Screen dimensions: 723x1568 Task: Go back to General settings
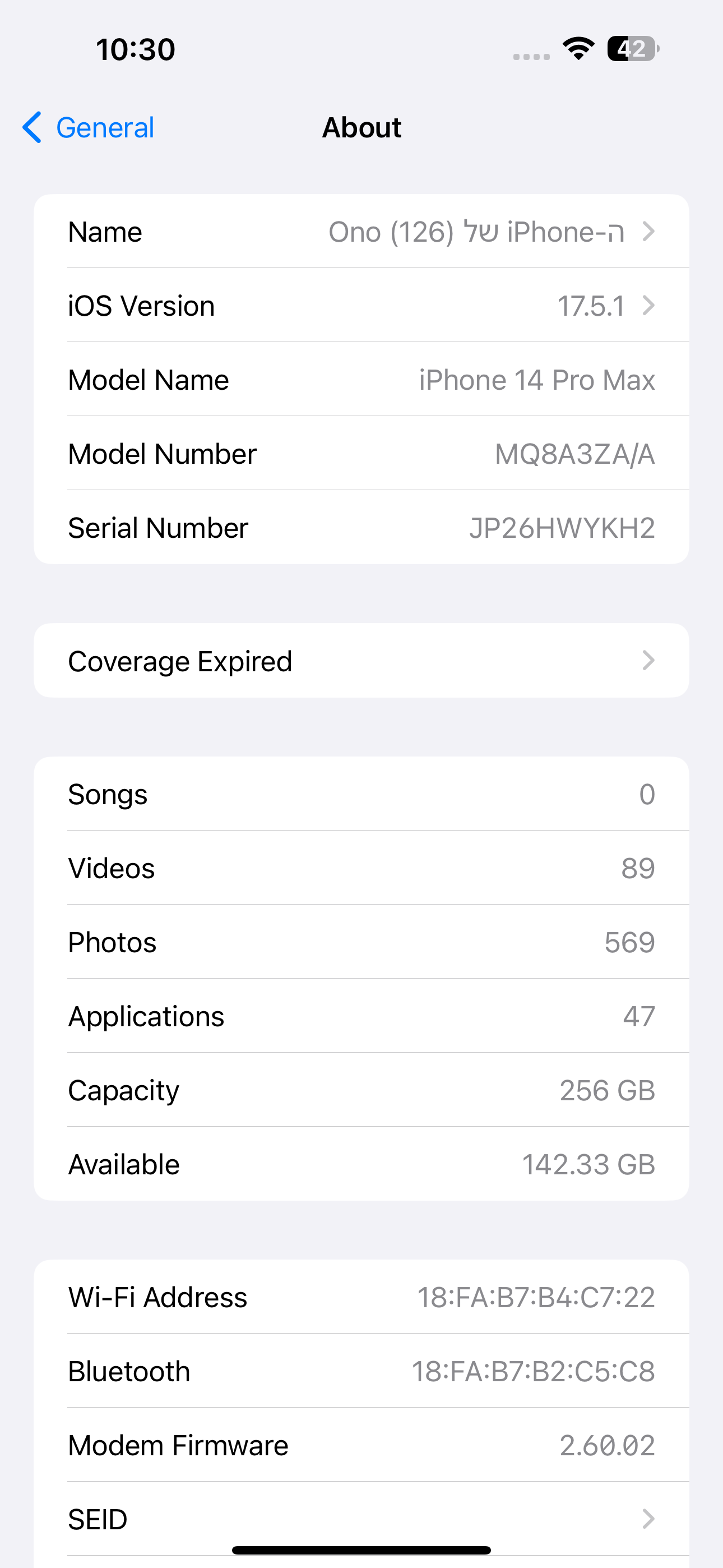tap(88, 128)
